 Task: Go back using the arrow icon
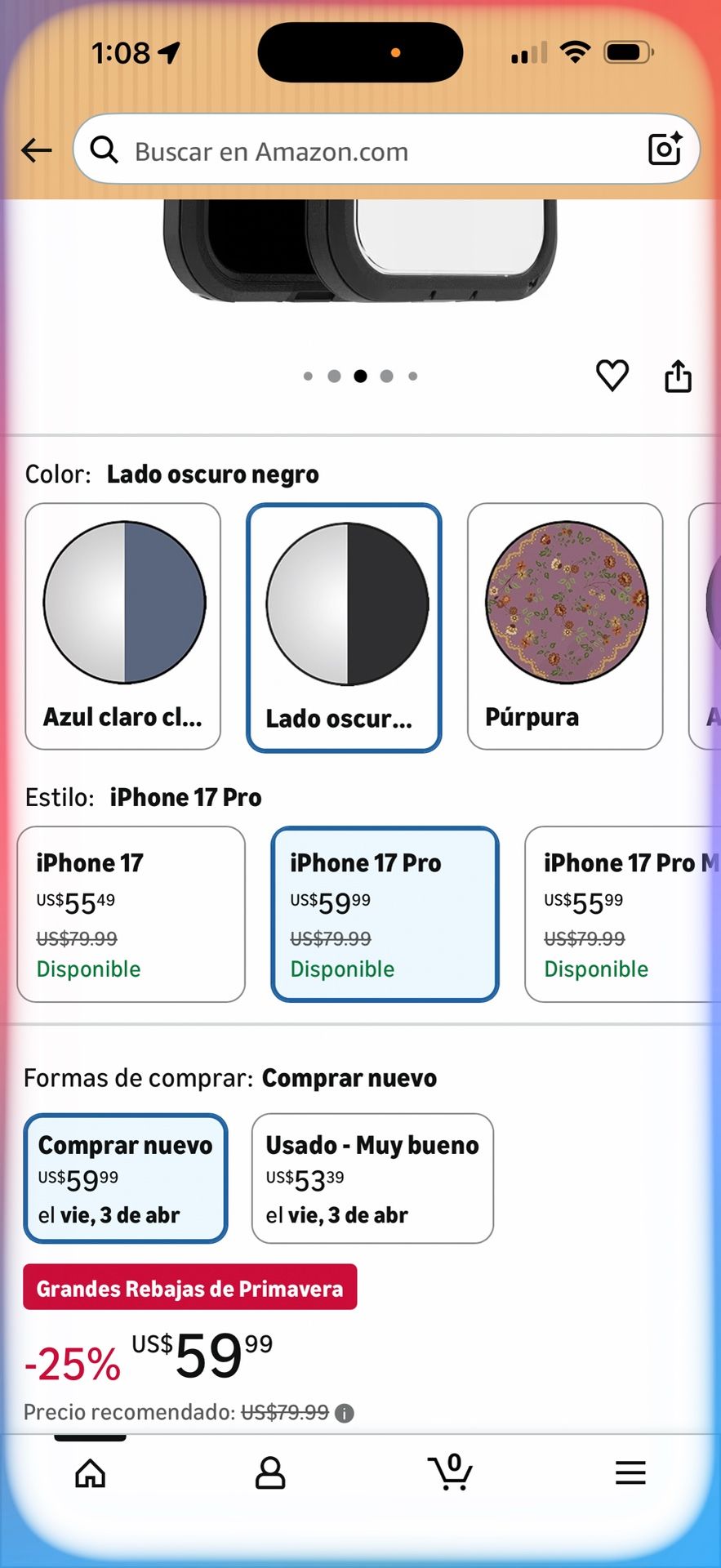click(37, 150)
